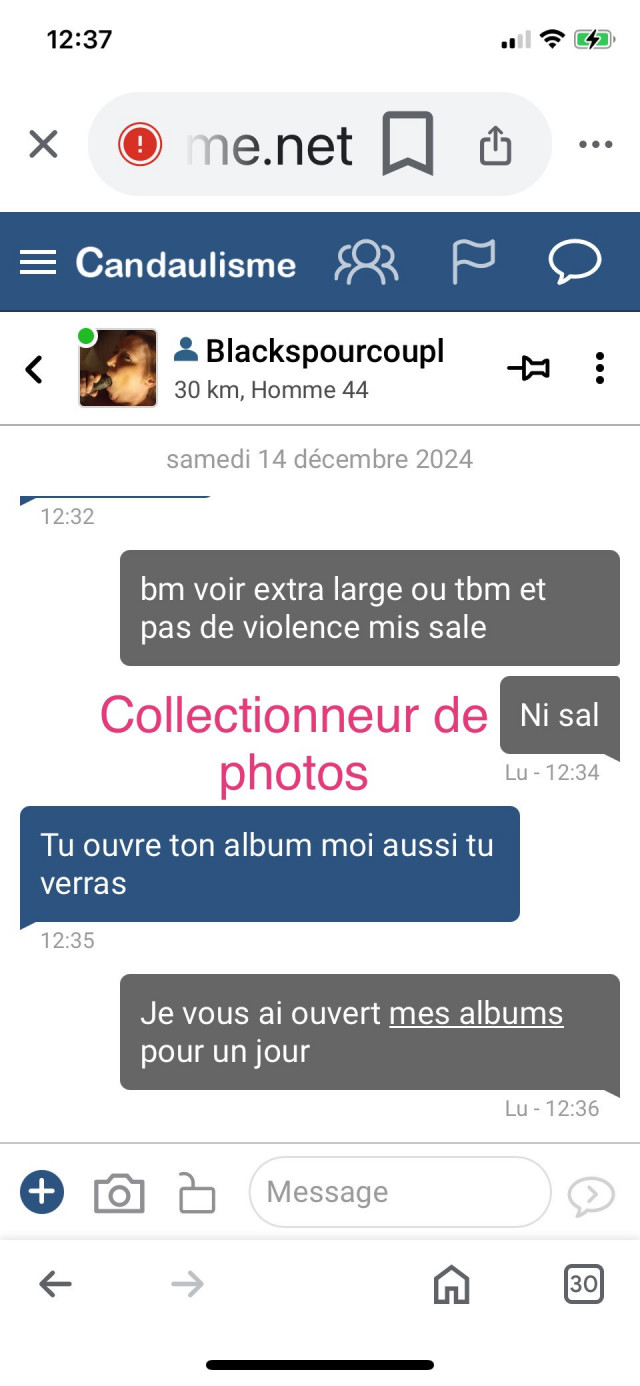
Task: Go to browser home page
Action: click(x=451, y=1284)
